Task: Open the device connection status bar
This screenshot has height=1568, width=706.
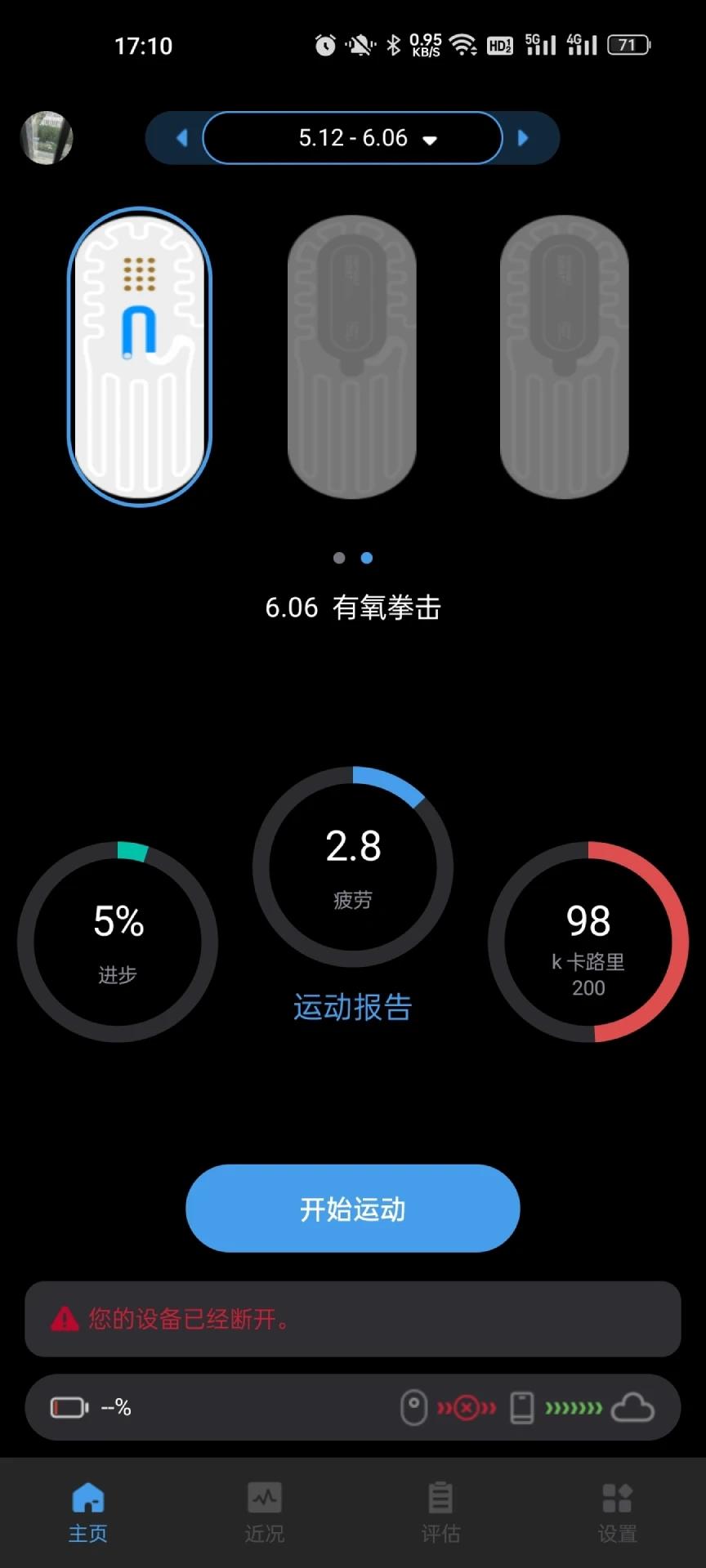Action: [352, 1407]
